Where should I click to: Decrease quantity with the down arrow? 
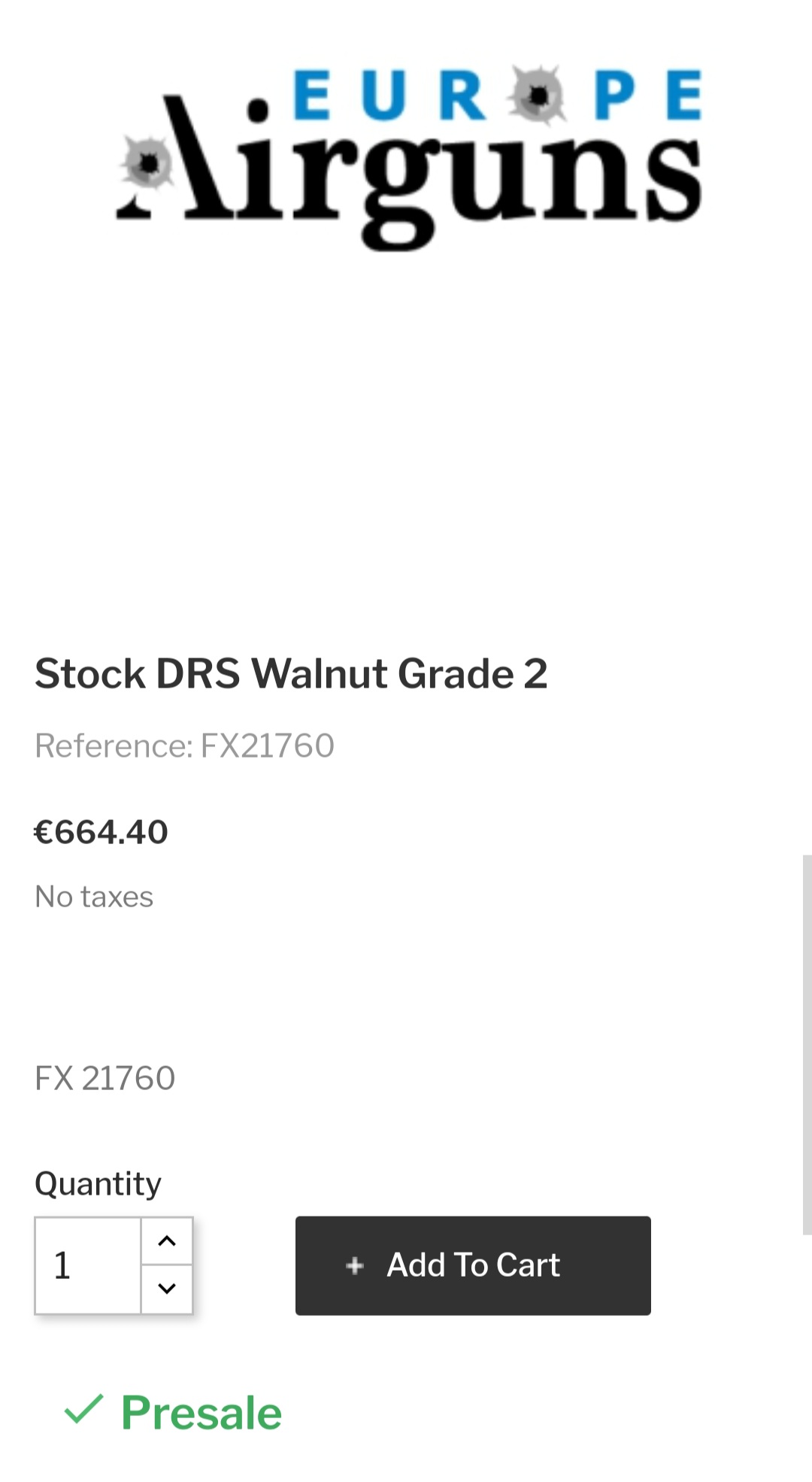click(167, 1289)
